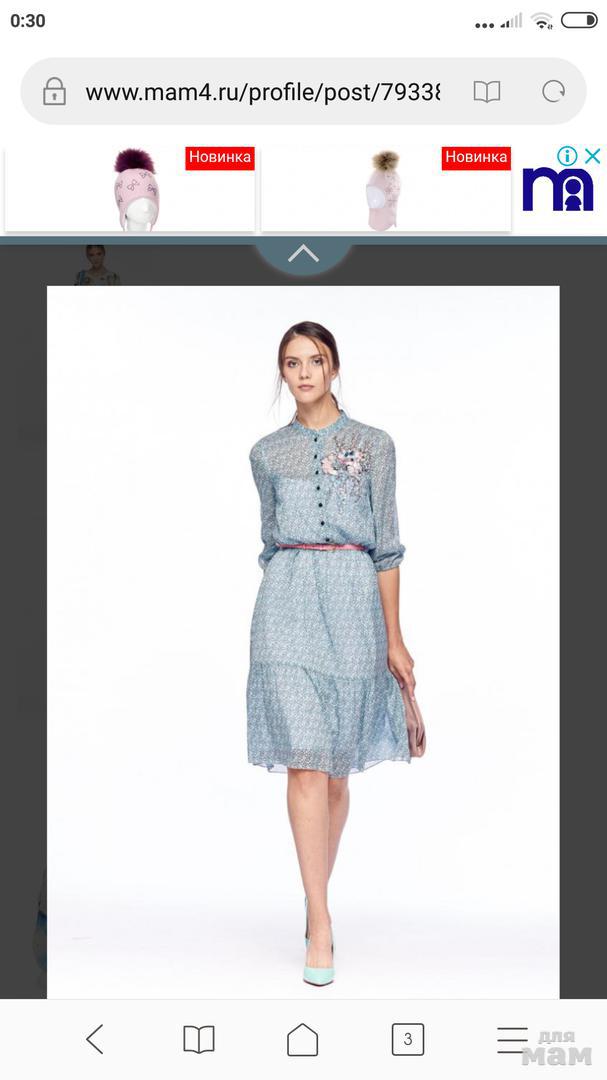This screenshot has height=1080, width=607.
Task: Open browser bookmarks
Action: coord(199,1040)
